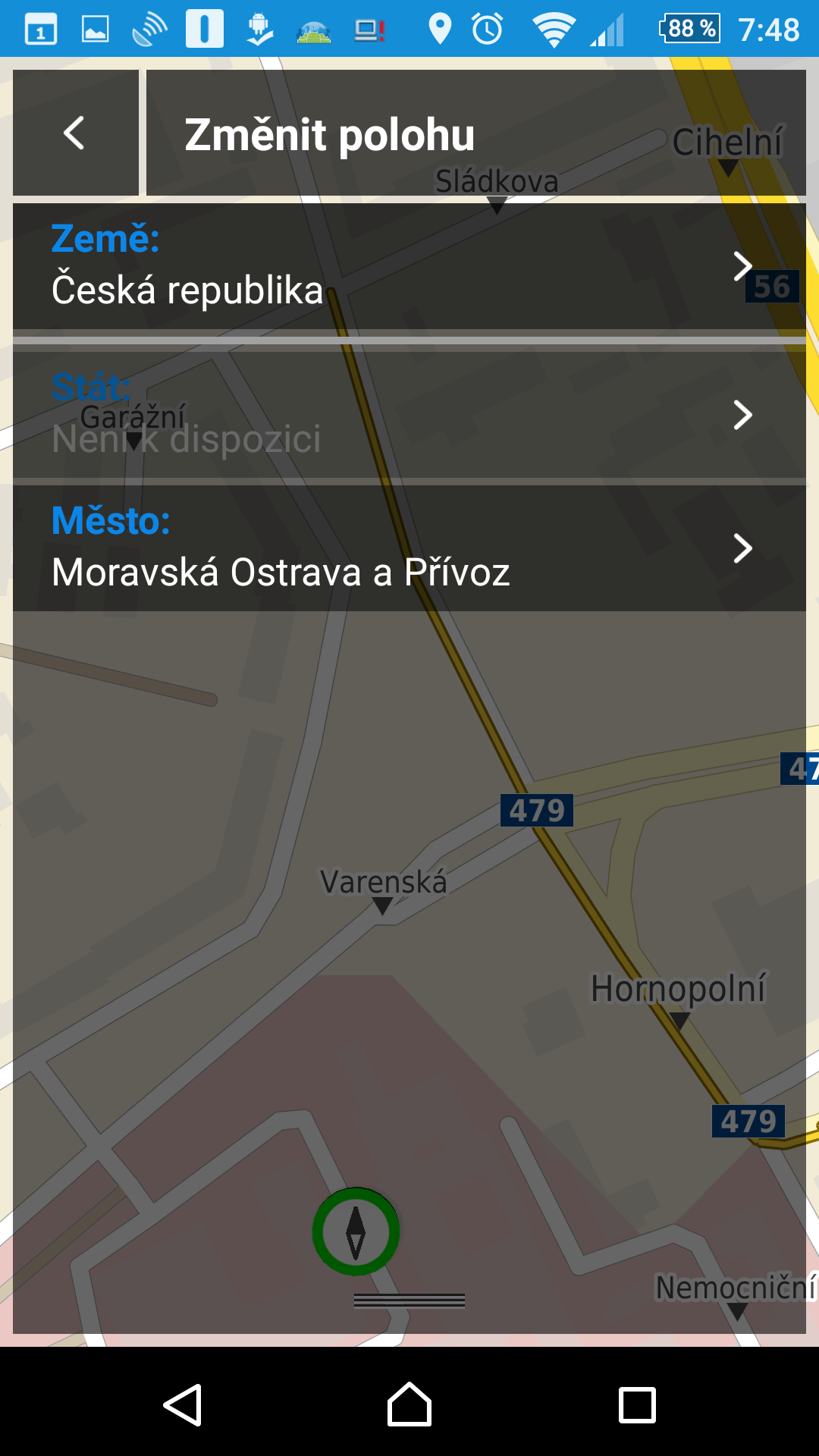Open the Město city selector
819x1456 pixels.
click(x=409, y=548)
